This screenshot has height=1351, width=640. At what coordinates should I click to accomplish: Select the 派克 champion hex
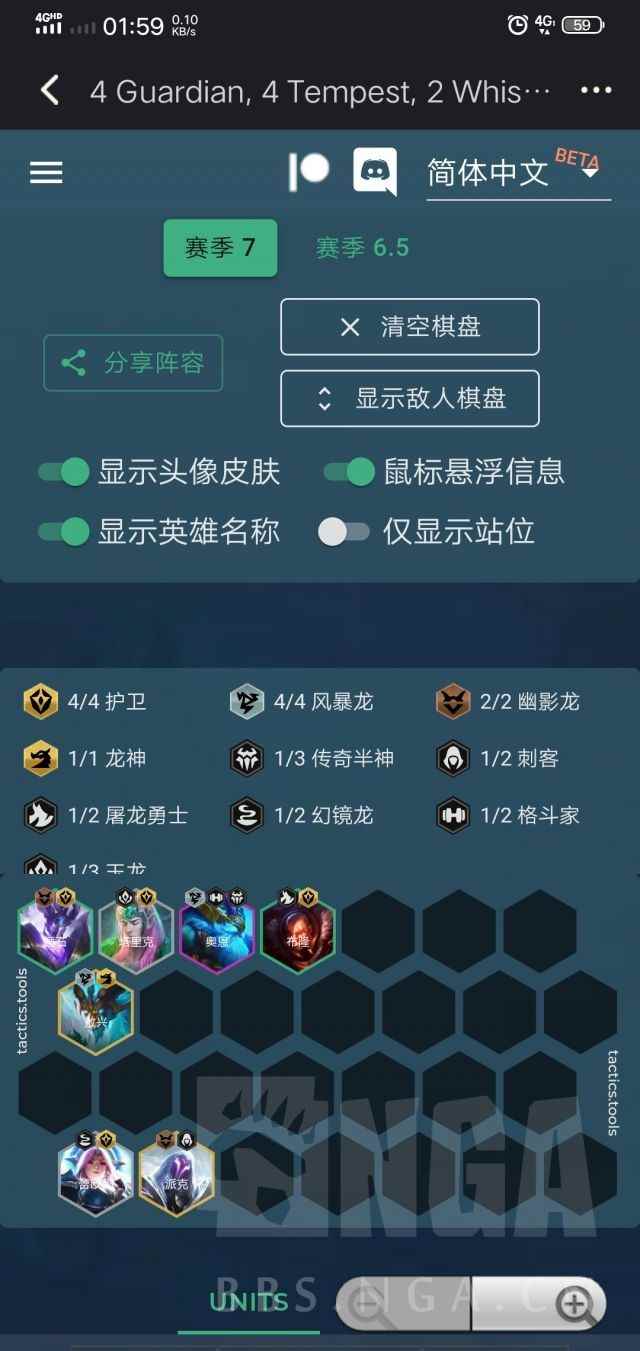tap(176, 1174)
